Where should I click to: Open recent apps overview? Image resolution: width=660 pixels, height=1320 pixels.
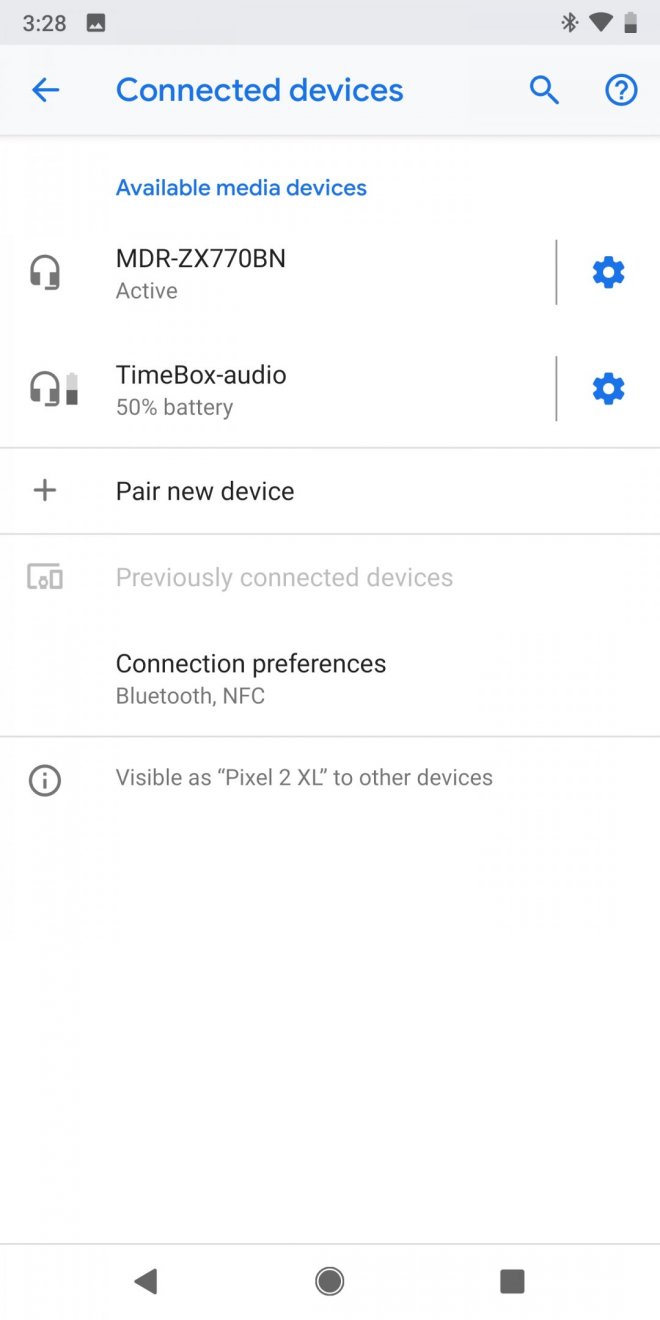pyautogui.click(x=512, y=1281)
